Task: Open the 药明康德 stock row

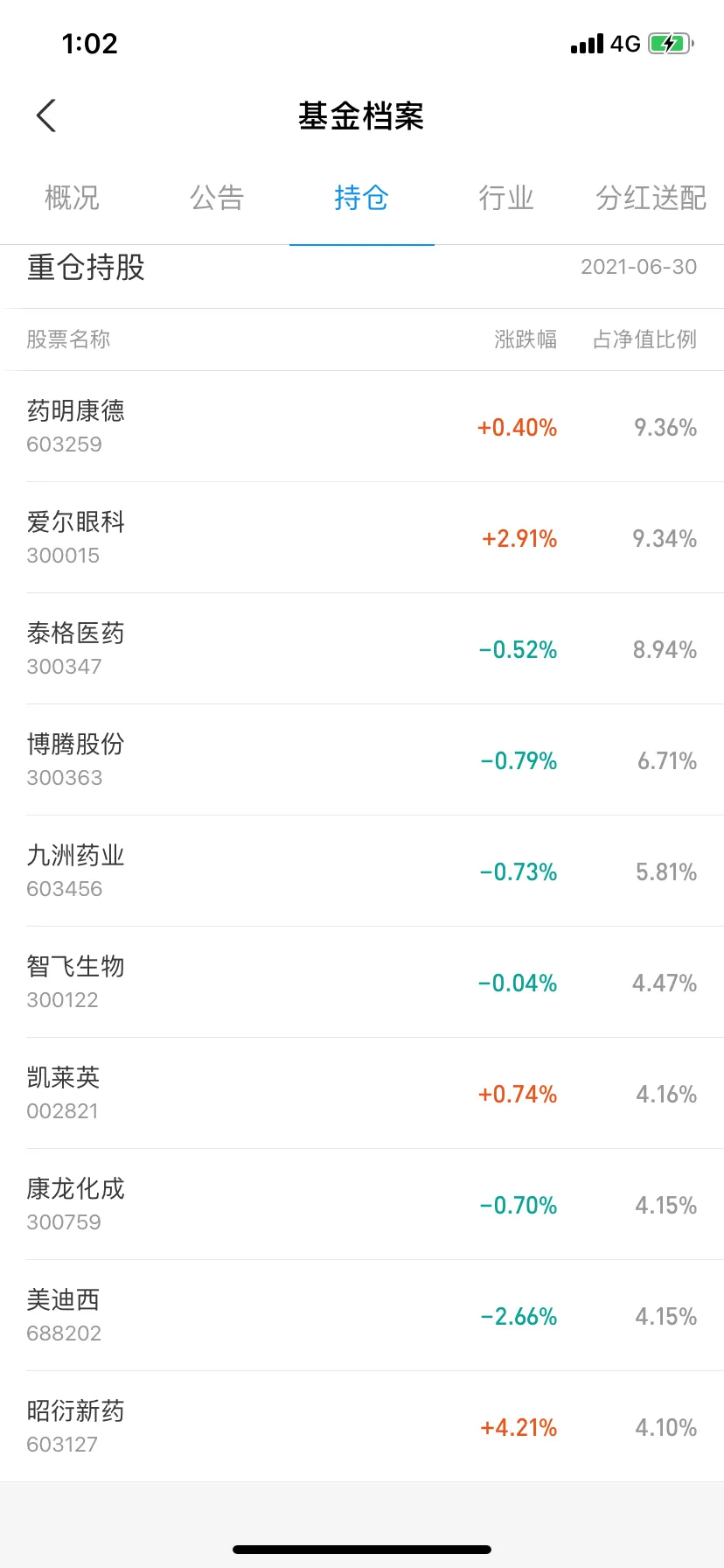Action: (362, 427)
